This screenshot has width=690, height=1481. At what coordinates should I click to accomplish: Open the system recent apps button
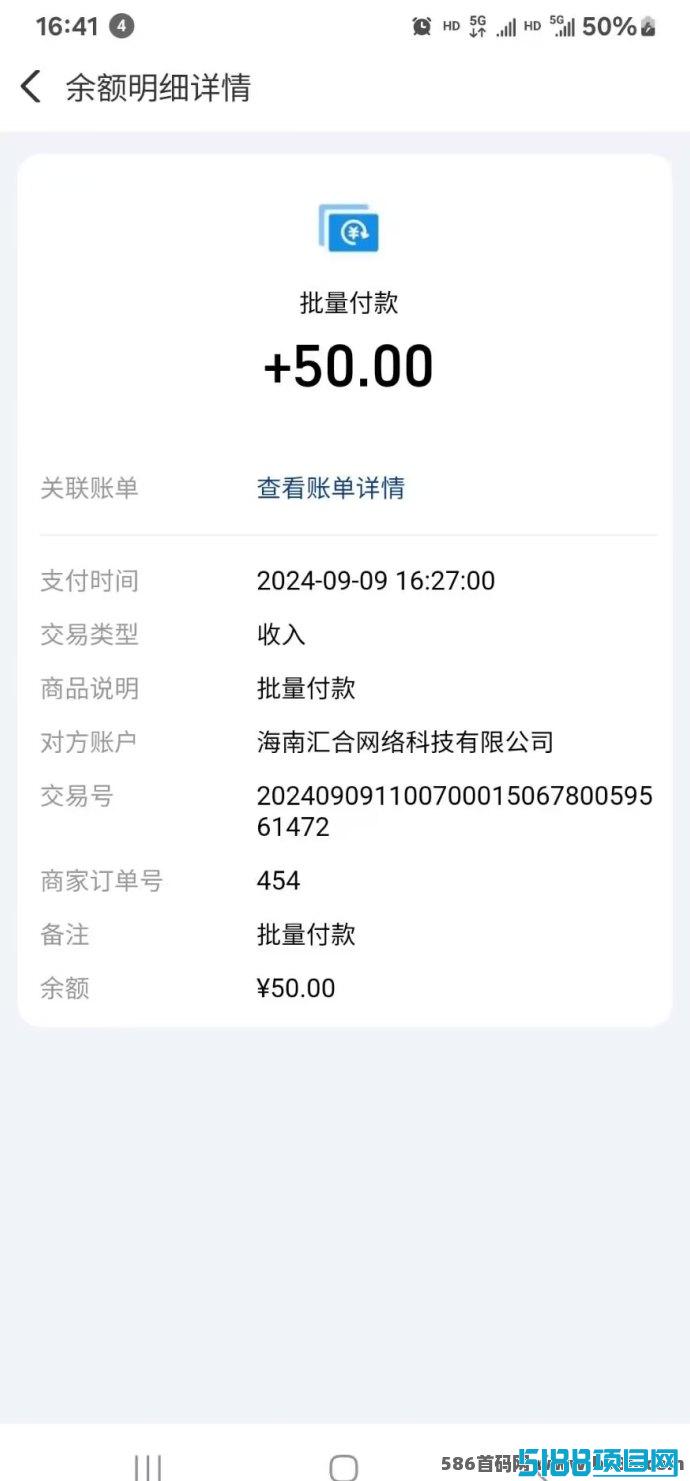(148, 1466)
